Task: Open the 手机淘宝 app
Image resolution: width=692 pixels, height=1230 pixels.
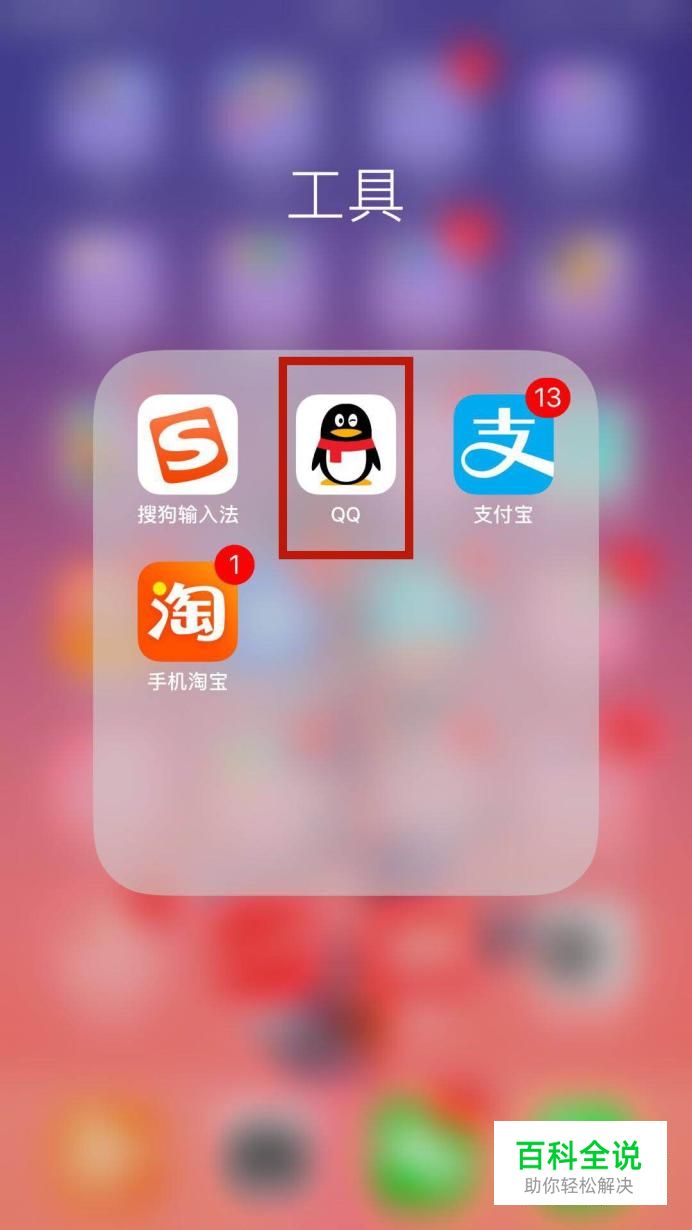Action: [x=188, y=612]
